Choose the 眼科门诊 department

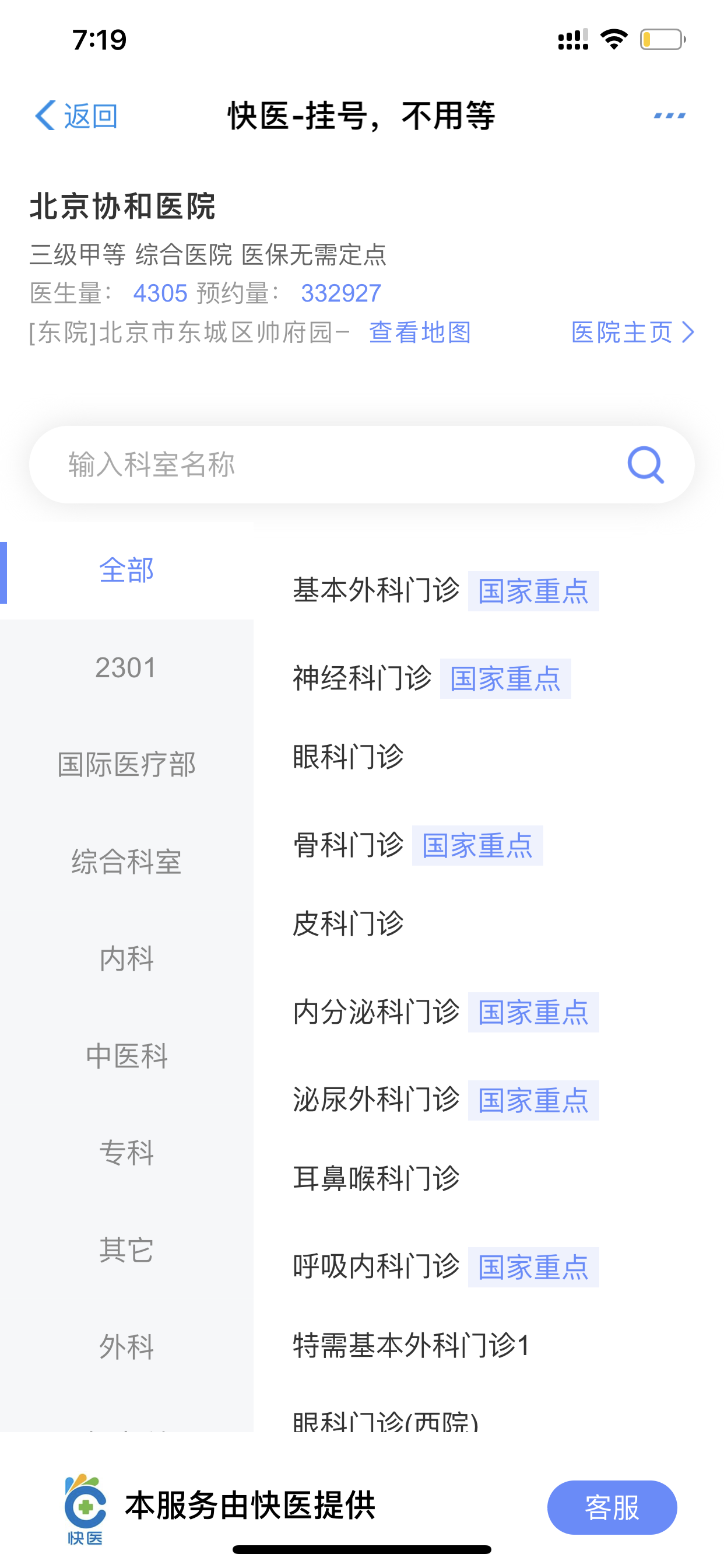point(348,757)
